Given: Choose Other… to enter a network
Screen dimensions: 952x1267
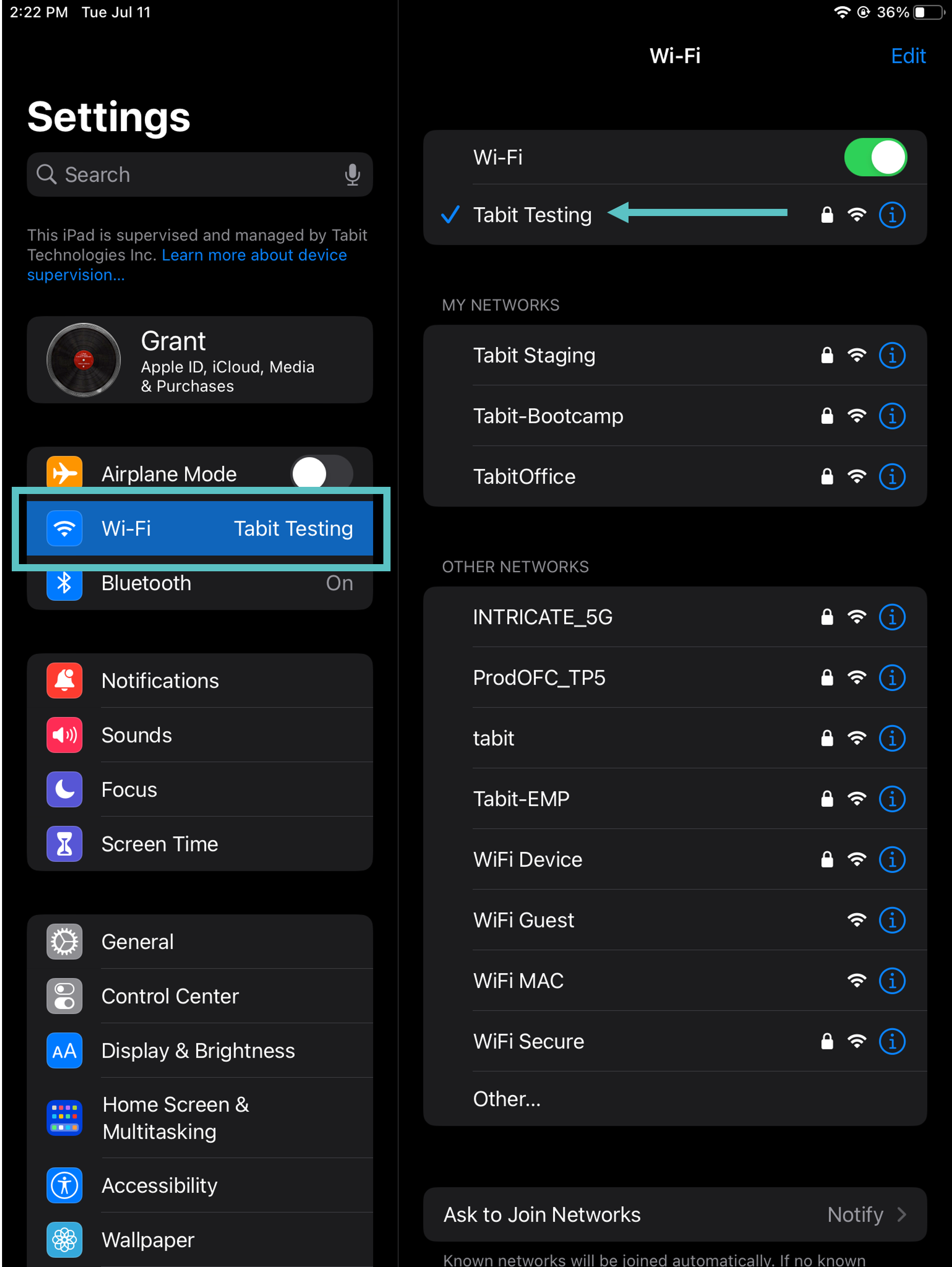Looking at the screenshot, I should pyautogui.click(x=507, y=1099).
